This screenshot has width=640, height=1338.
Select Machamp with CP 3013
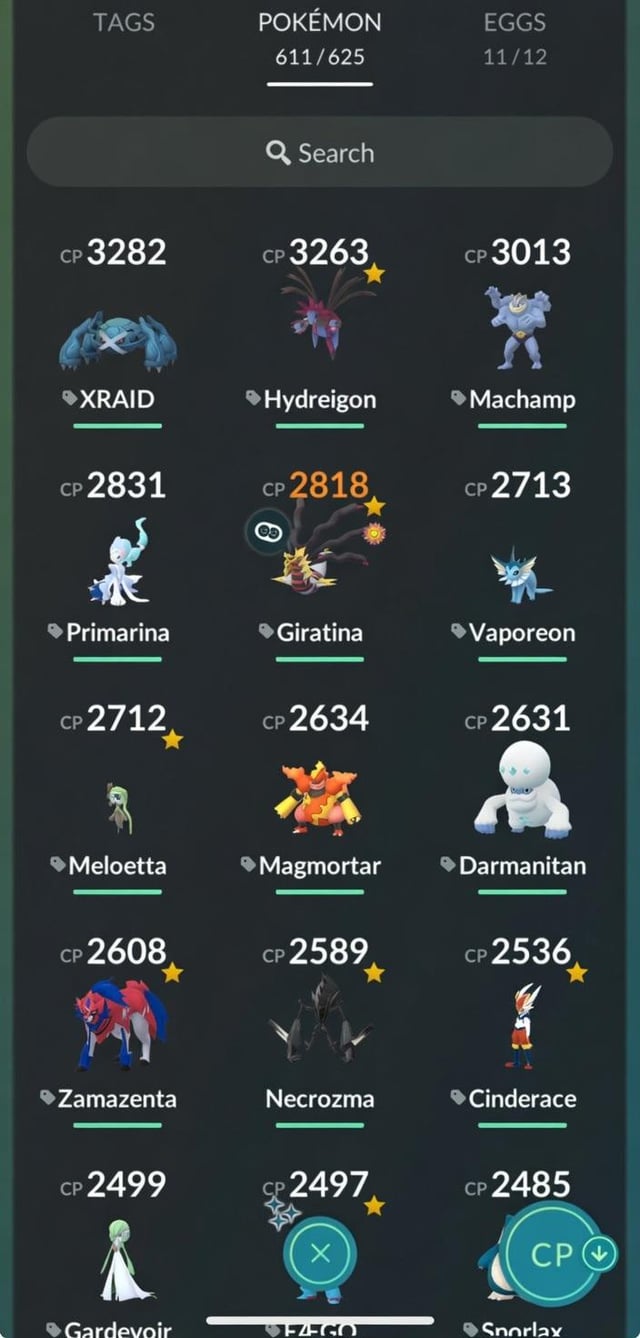[x=522, y=330]
